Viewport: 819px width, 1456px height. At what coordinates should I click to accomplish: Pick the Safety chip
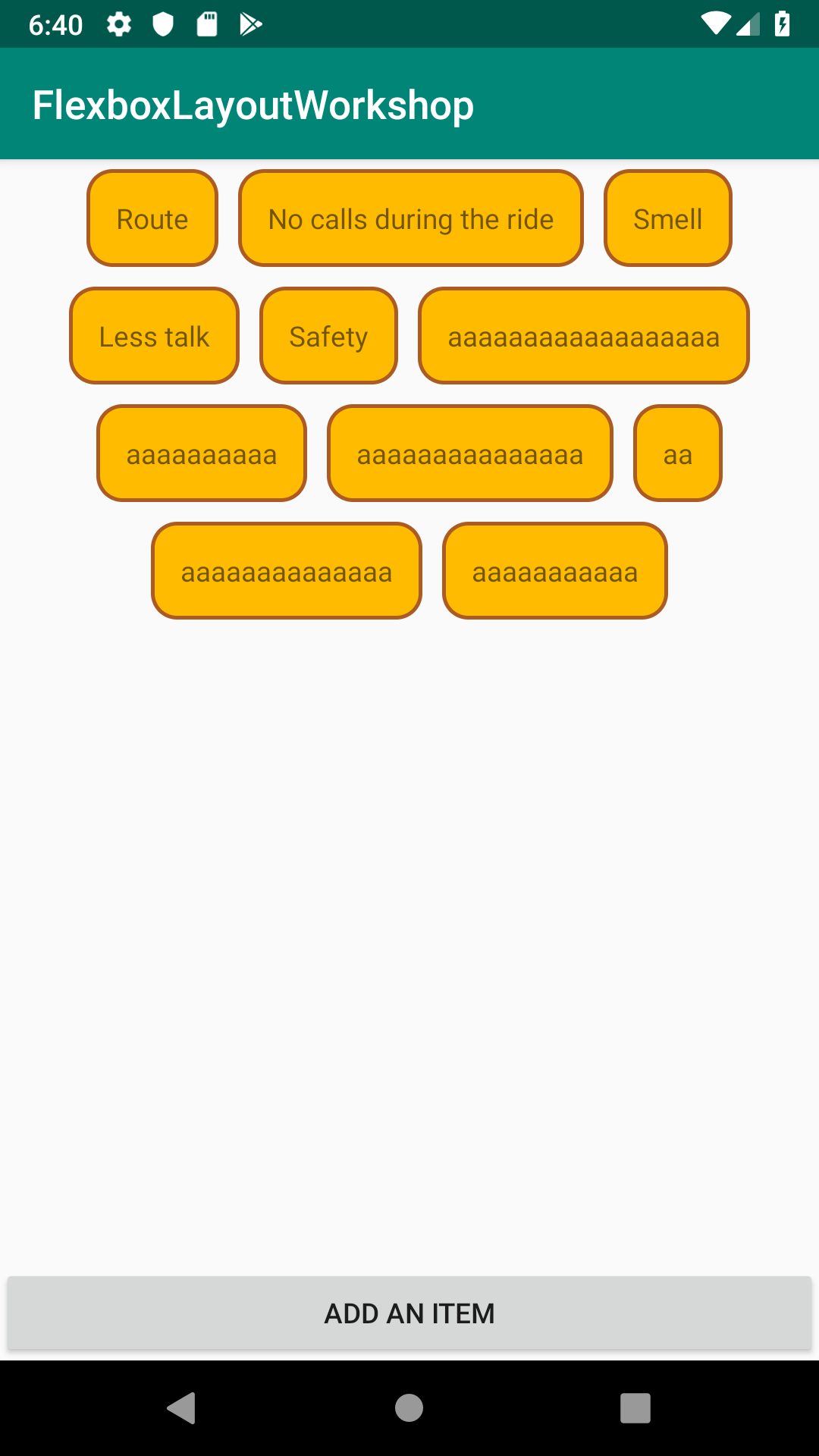point(328,337)
